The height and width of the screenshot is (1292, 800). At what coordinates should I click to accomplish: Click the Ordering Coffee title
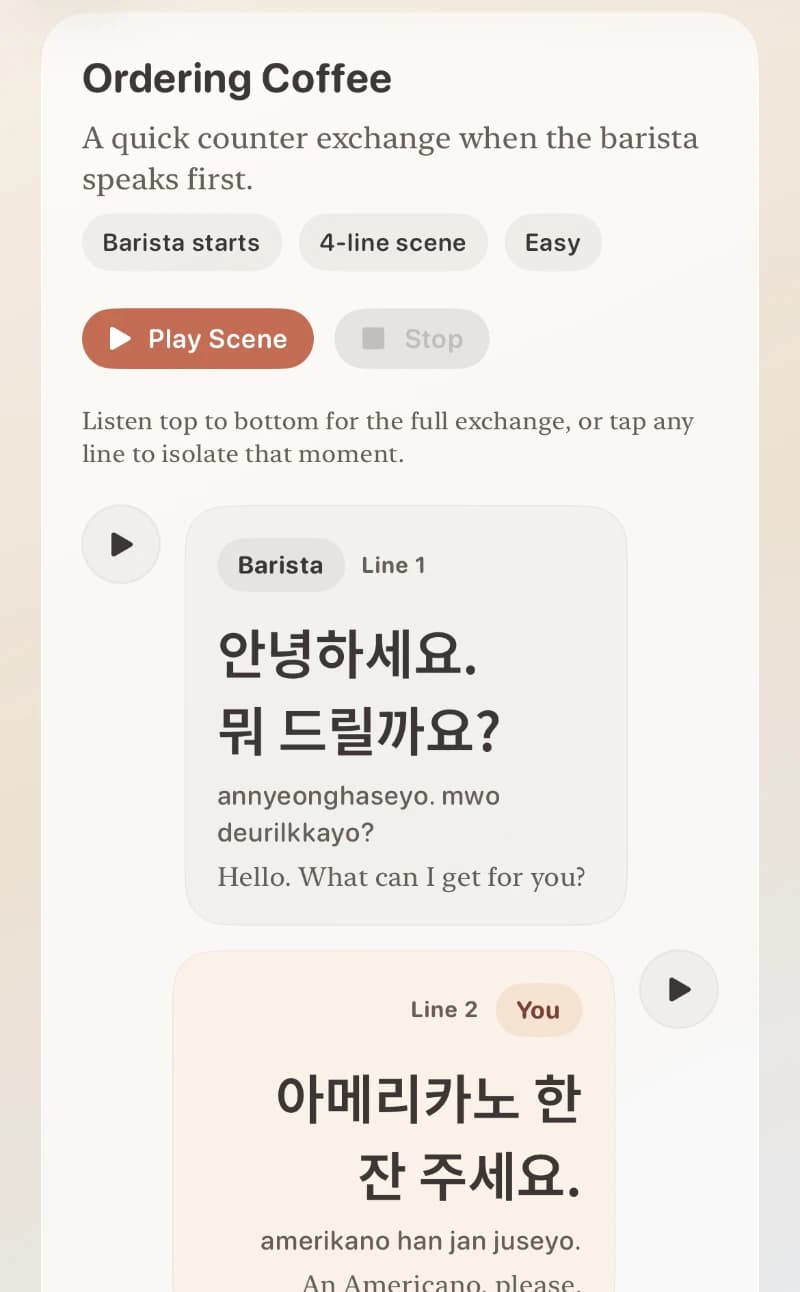[236, 78]
